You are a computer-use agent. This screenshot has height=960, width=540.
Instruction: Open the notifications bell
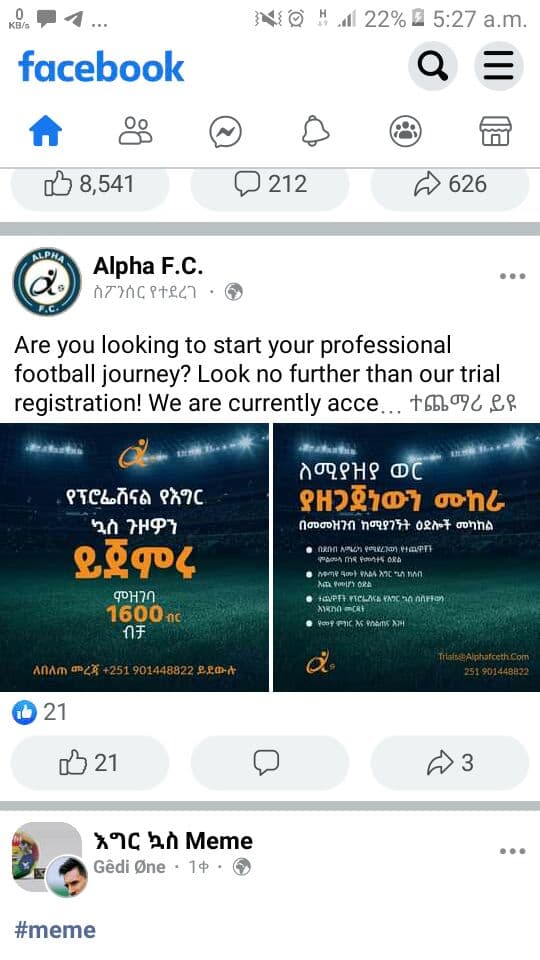315,131
